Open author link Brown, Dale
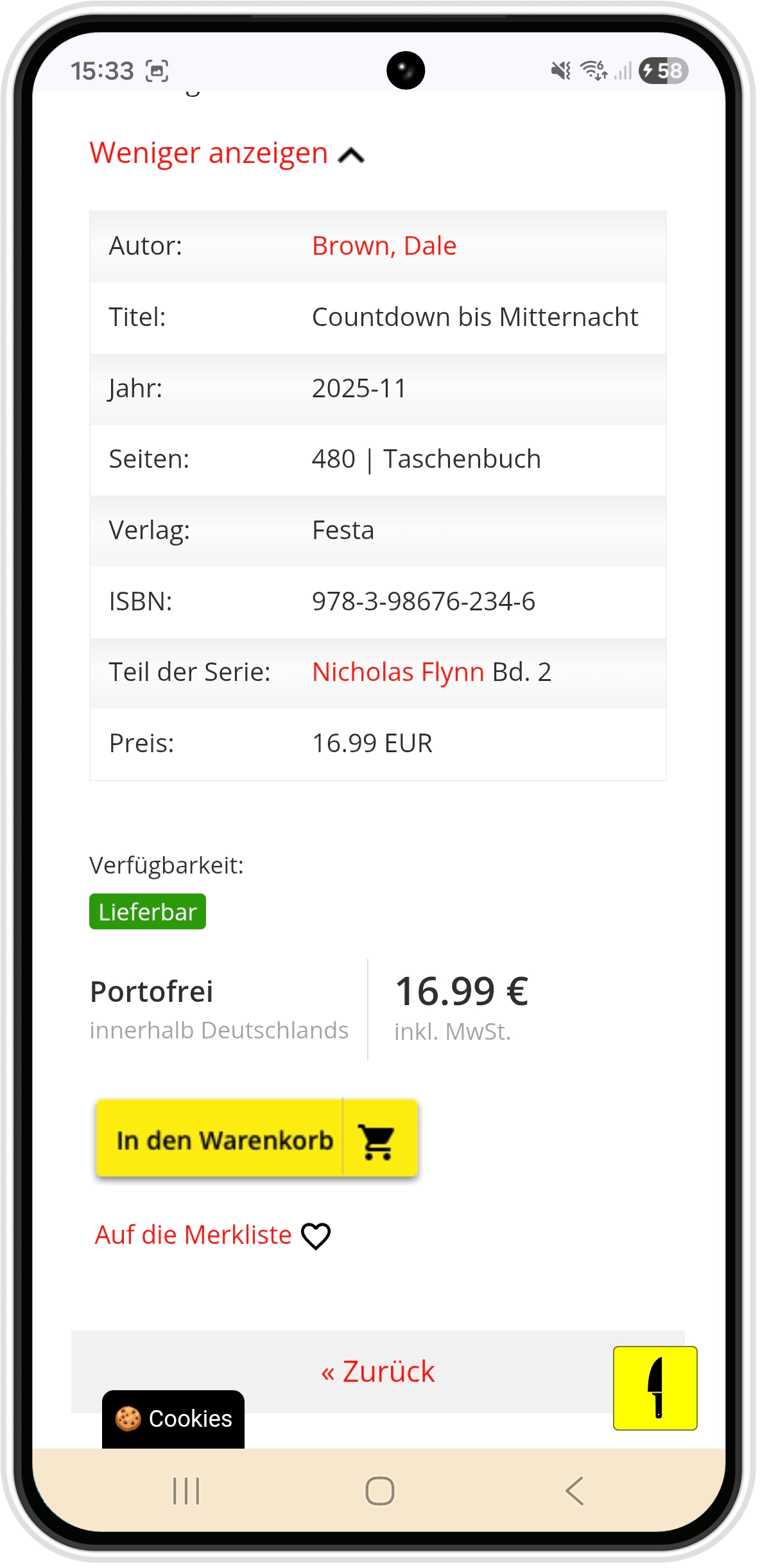Viewport: 760px width, 1568px height. click(x=384, y=246)
